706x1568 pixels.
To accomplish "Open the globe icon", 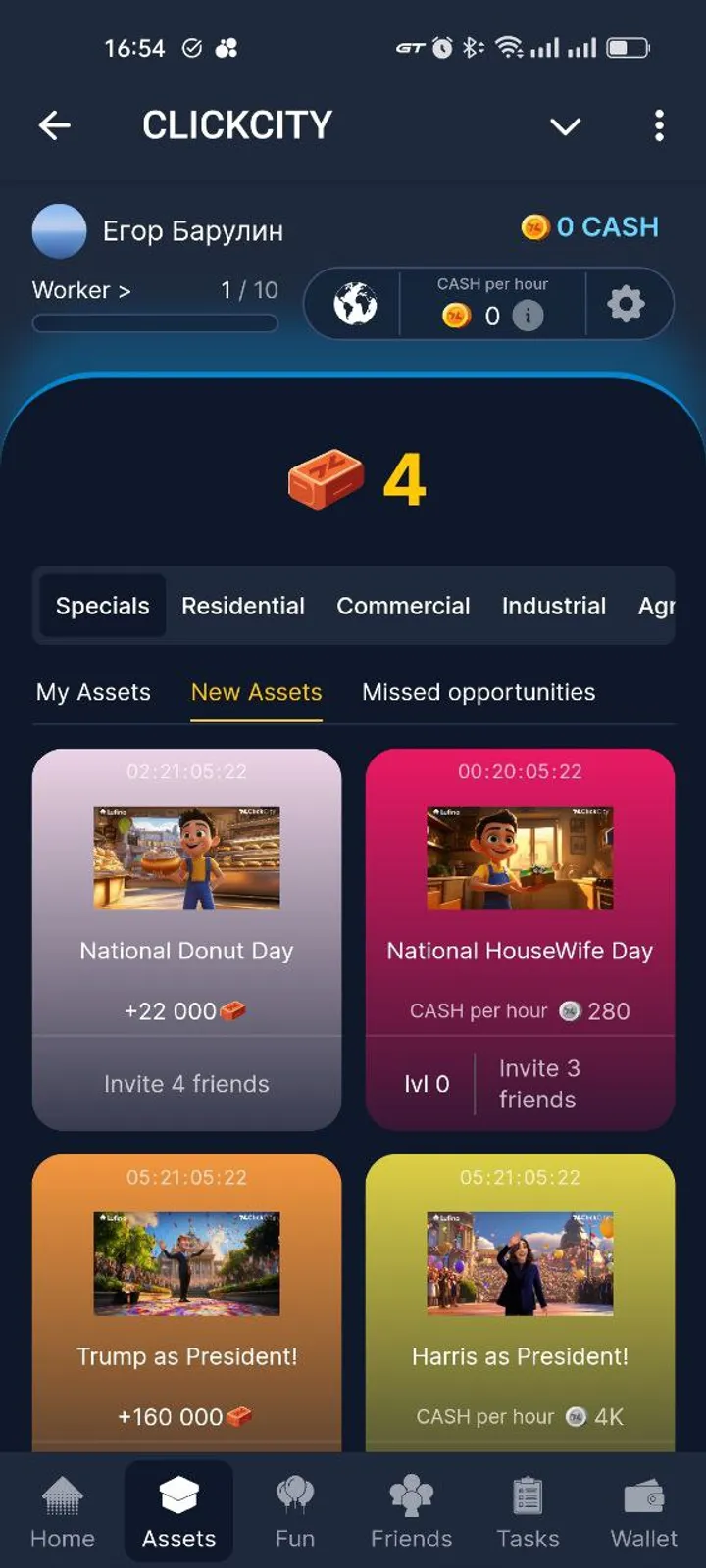I will [x=355, y=304].
